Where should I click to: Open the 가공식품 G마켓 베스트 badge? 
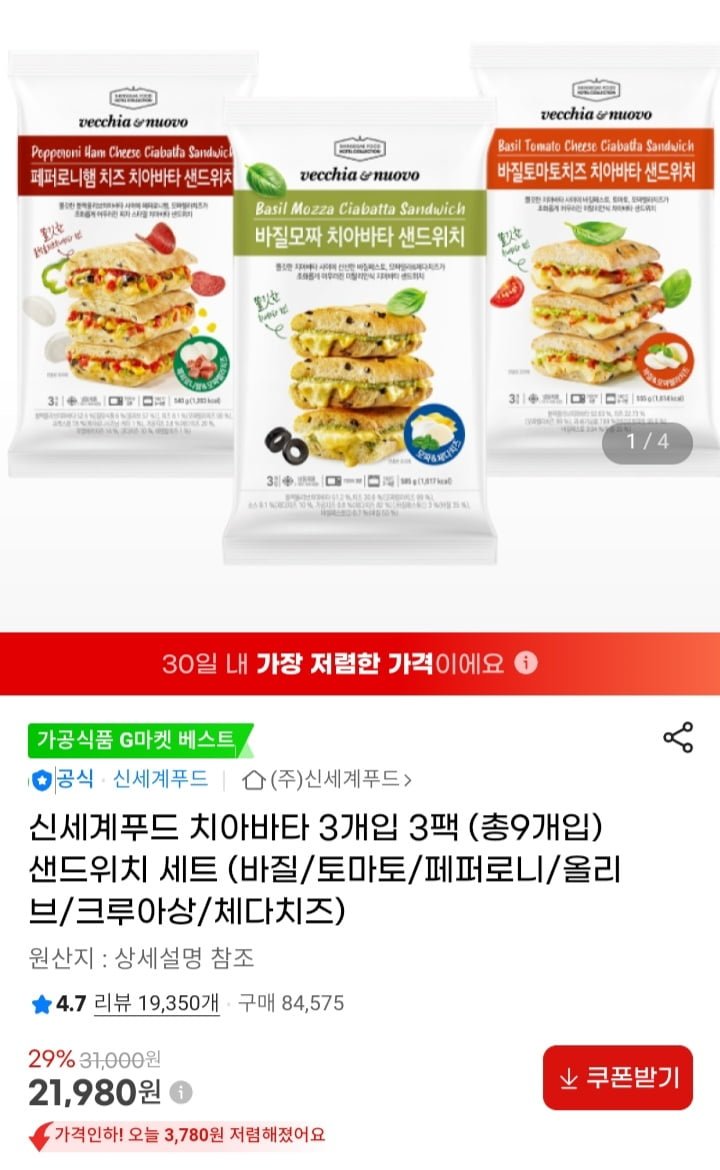[x=136, y=741]
